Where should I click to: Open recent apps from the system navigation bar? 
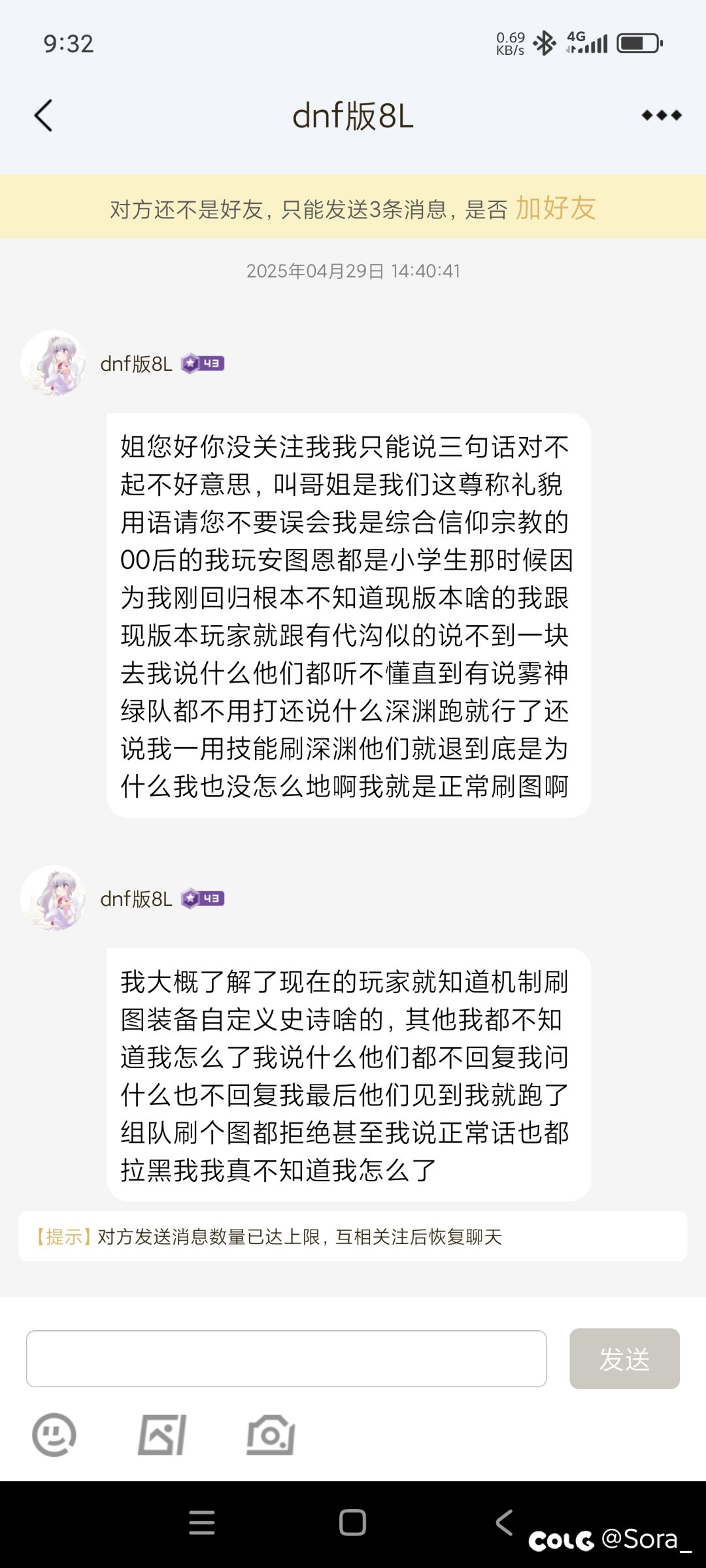pyautogui.click(x=202, y=1522)
